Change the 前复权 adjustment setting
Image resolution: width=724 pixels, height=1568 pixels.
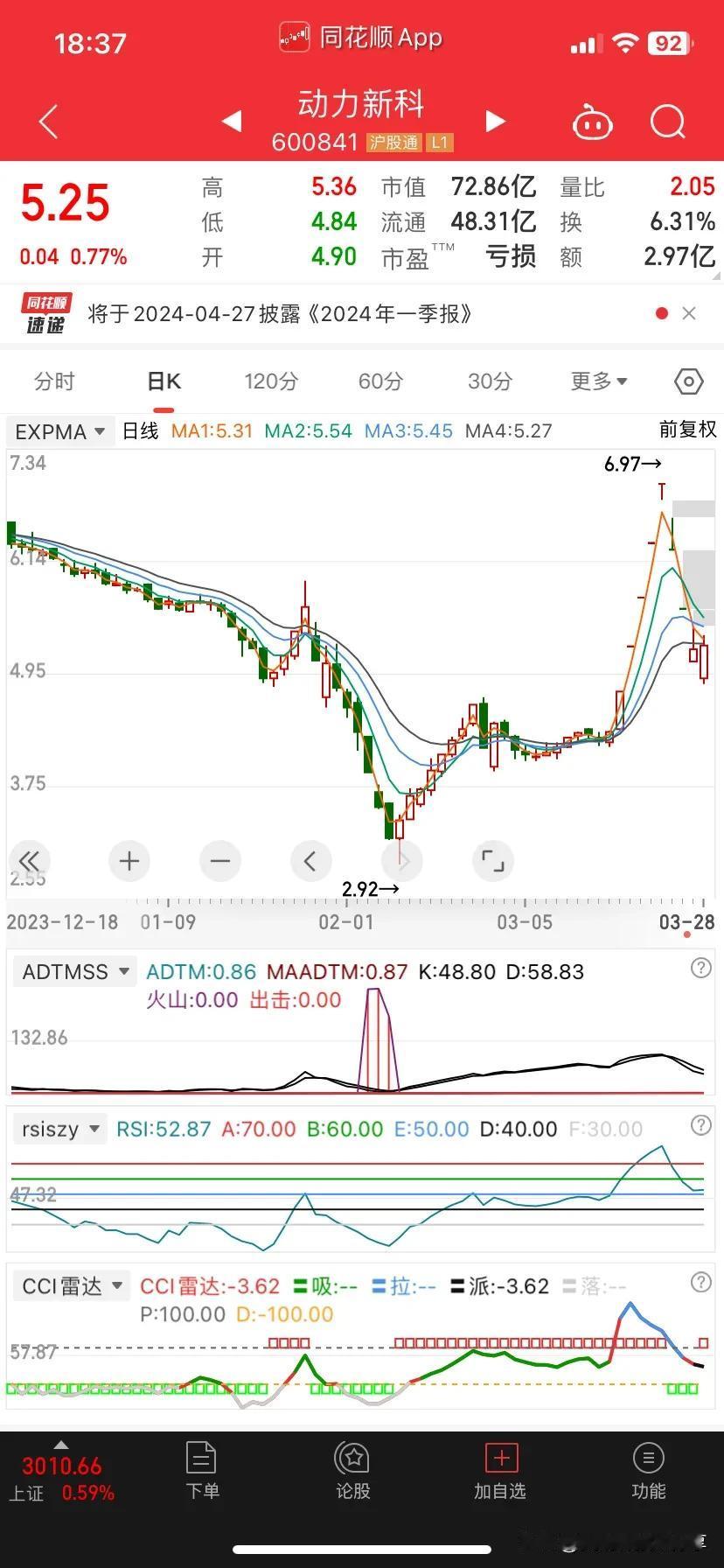tap(687, 430)
